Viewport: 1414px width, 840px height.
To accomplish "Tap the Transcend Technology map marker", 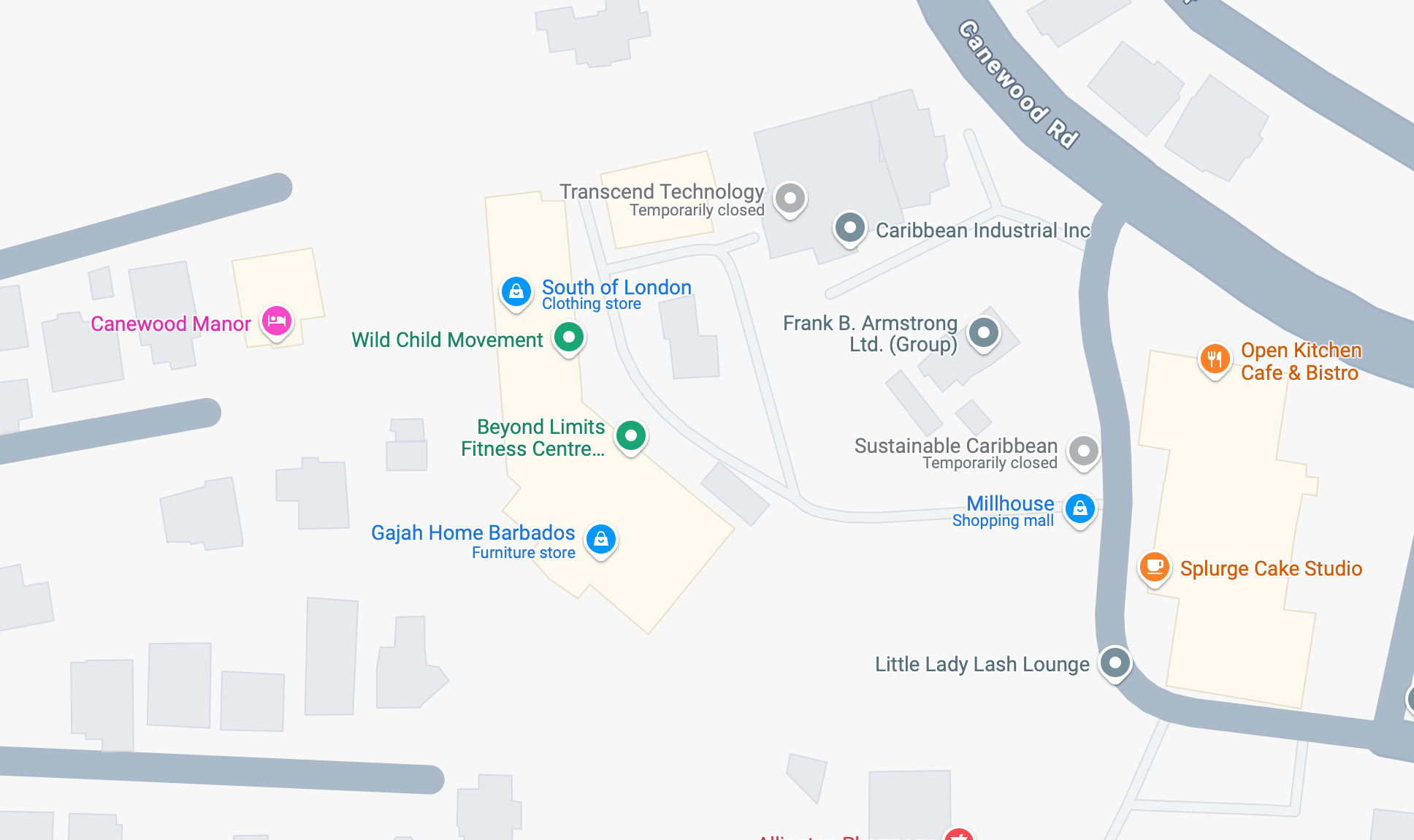I will [x=790, y=198].
